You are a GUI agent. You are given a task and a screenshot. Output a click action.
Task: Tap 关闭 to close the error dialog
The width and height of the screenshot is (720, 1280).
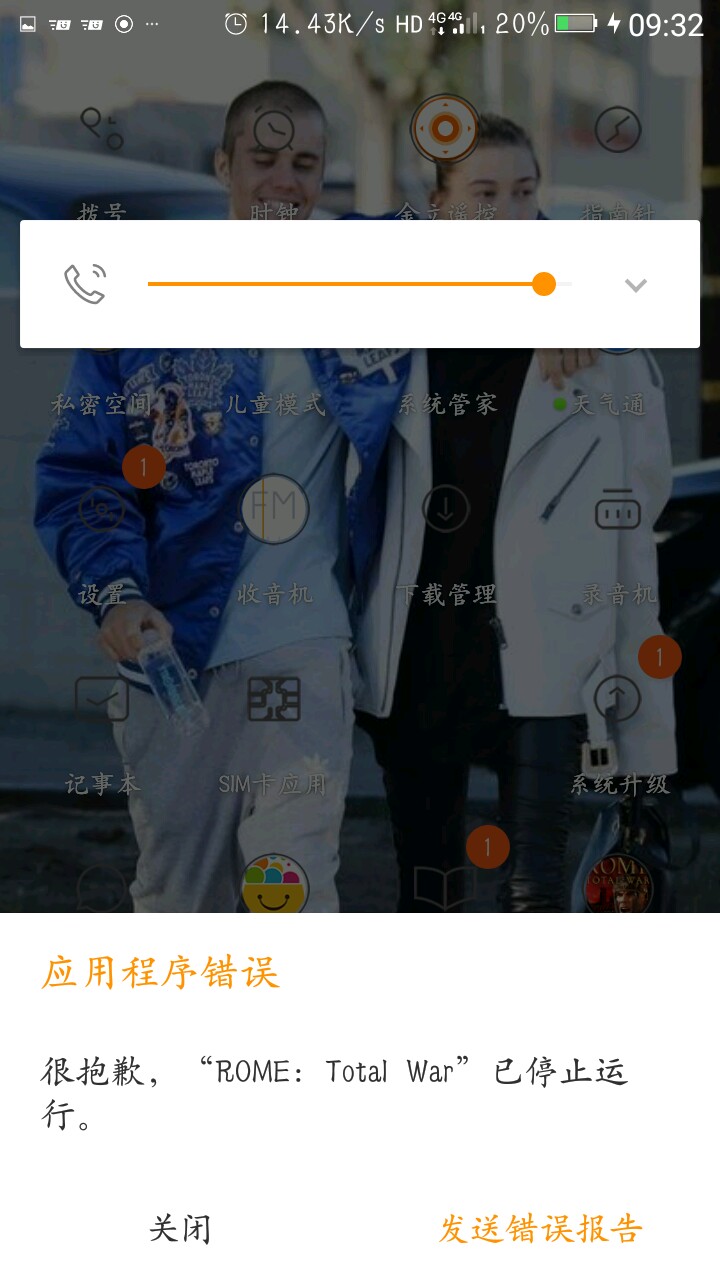coord(180,1228)
